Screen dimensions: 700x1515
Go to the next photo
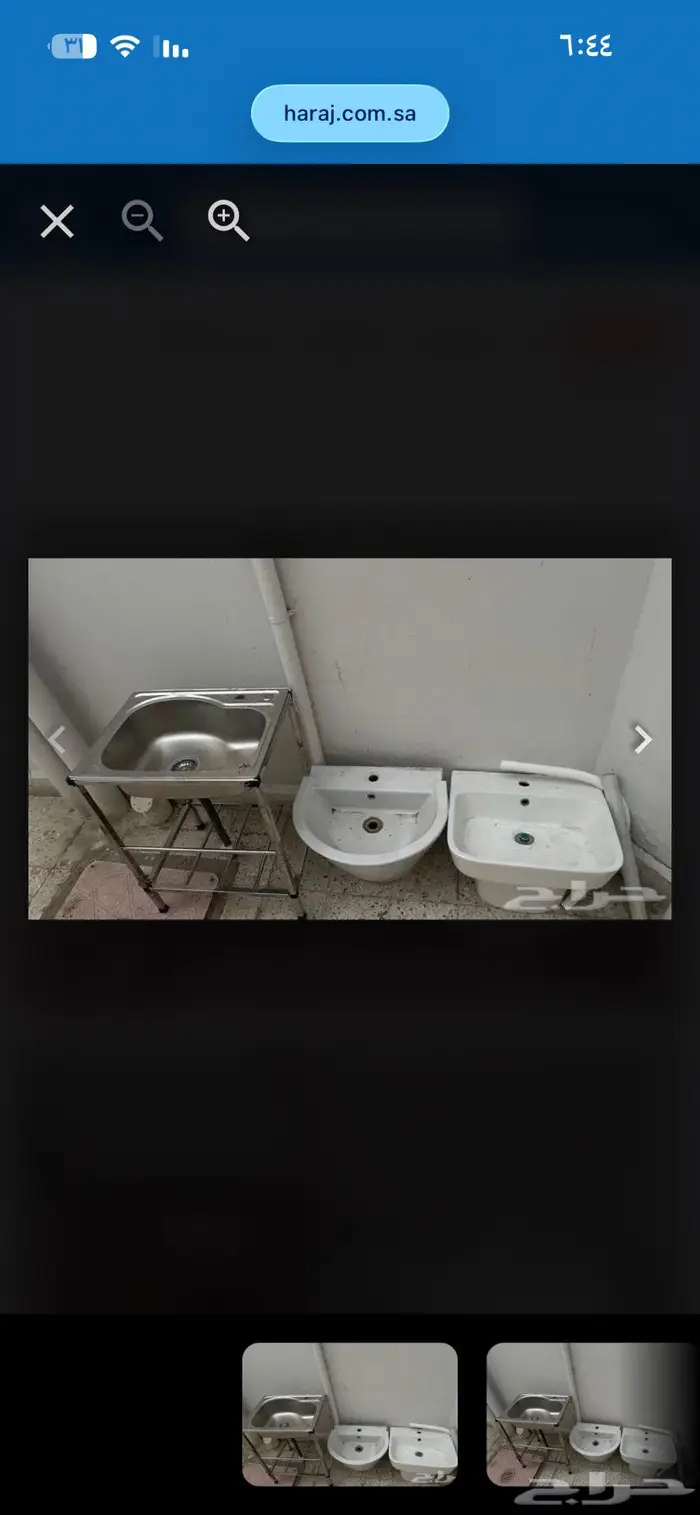[643, 739]
